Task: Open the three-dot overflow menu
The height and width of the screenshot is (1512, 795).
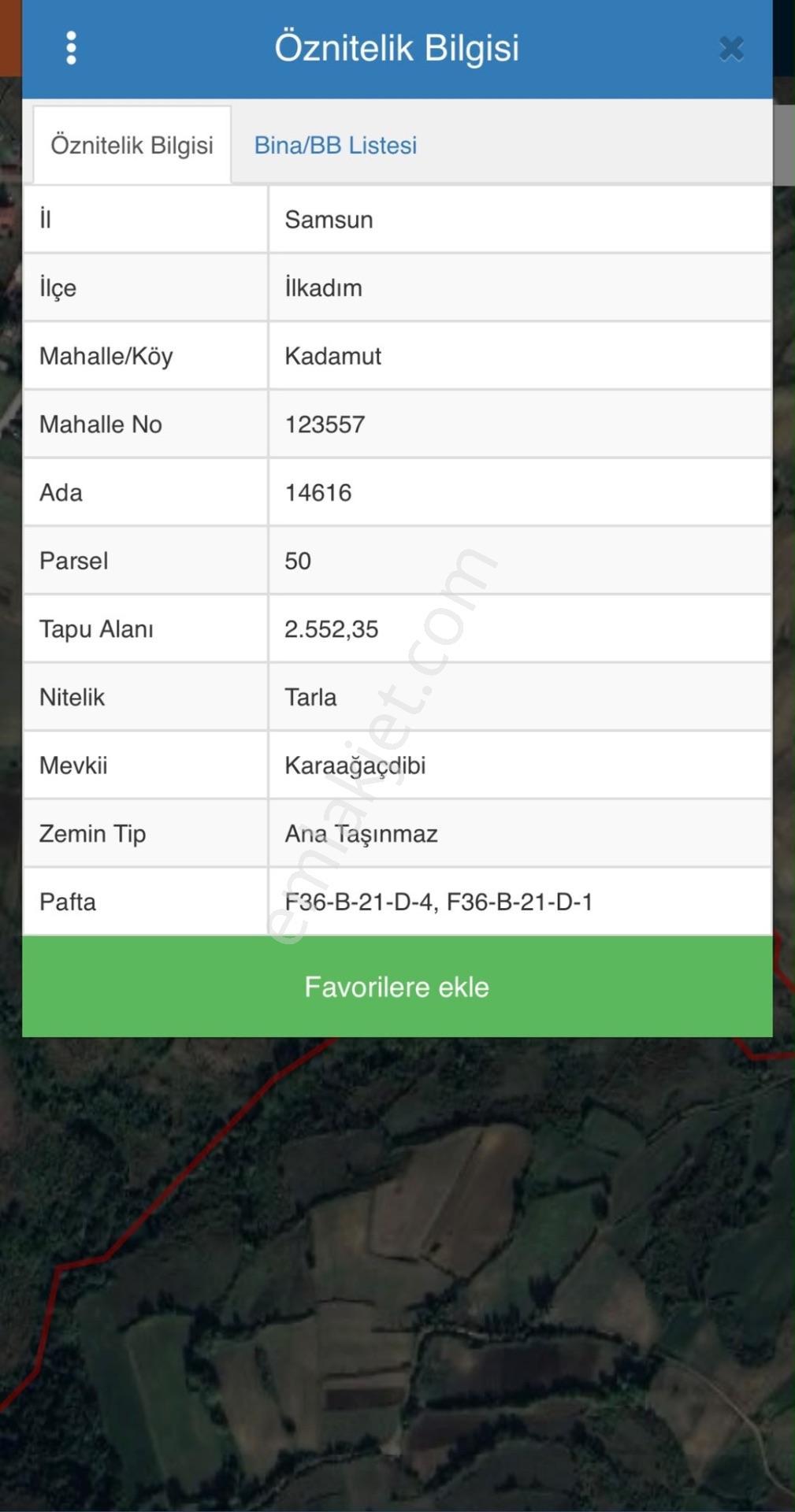Action: [x=71, y=48]
